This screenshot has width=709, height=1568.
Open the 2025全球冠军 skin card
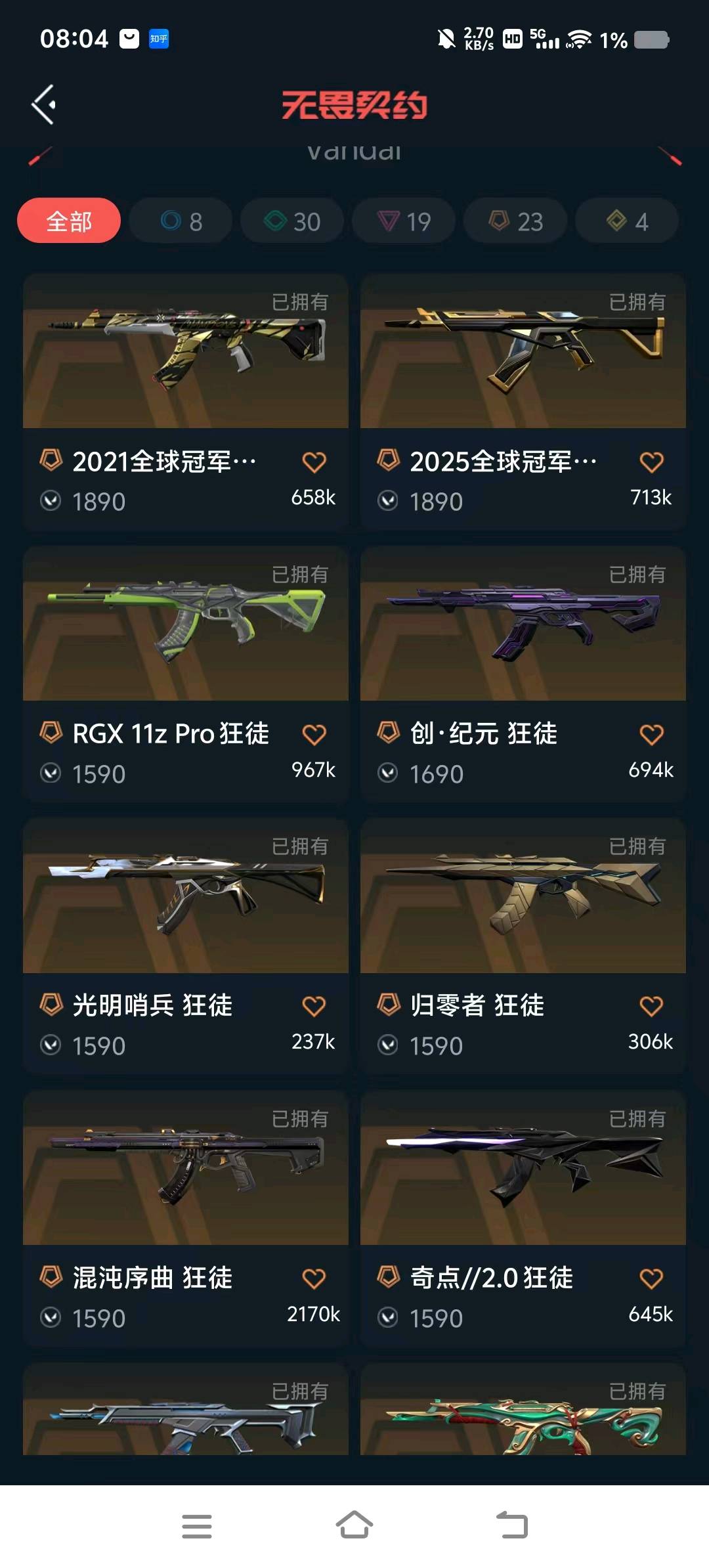click(x=523, y=355)
